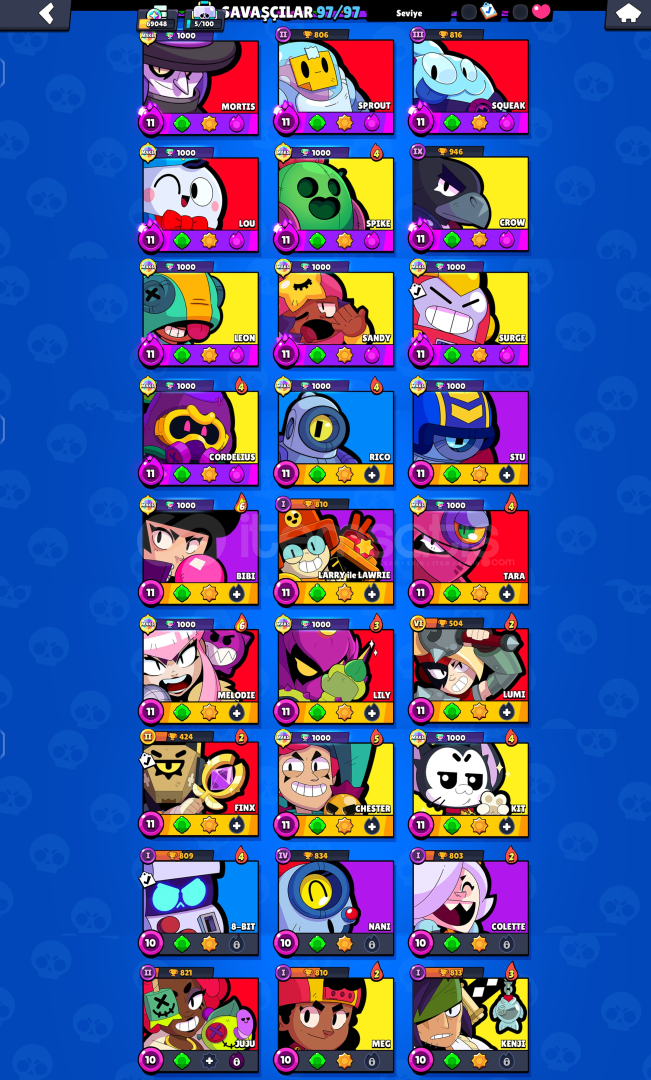View the Stu brawler card
651x1080 pixels.
(x=470, y=425)
